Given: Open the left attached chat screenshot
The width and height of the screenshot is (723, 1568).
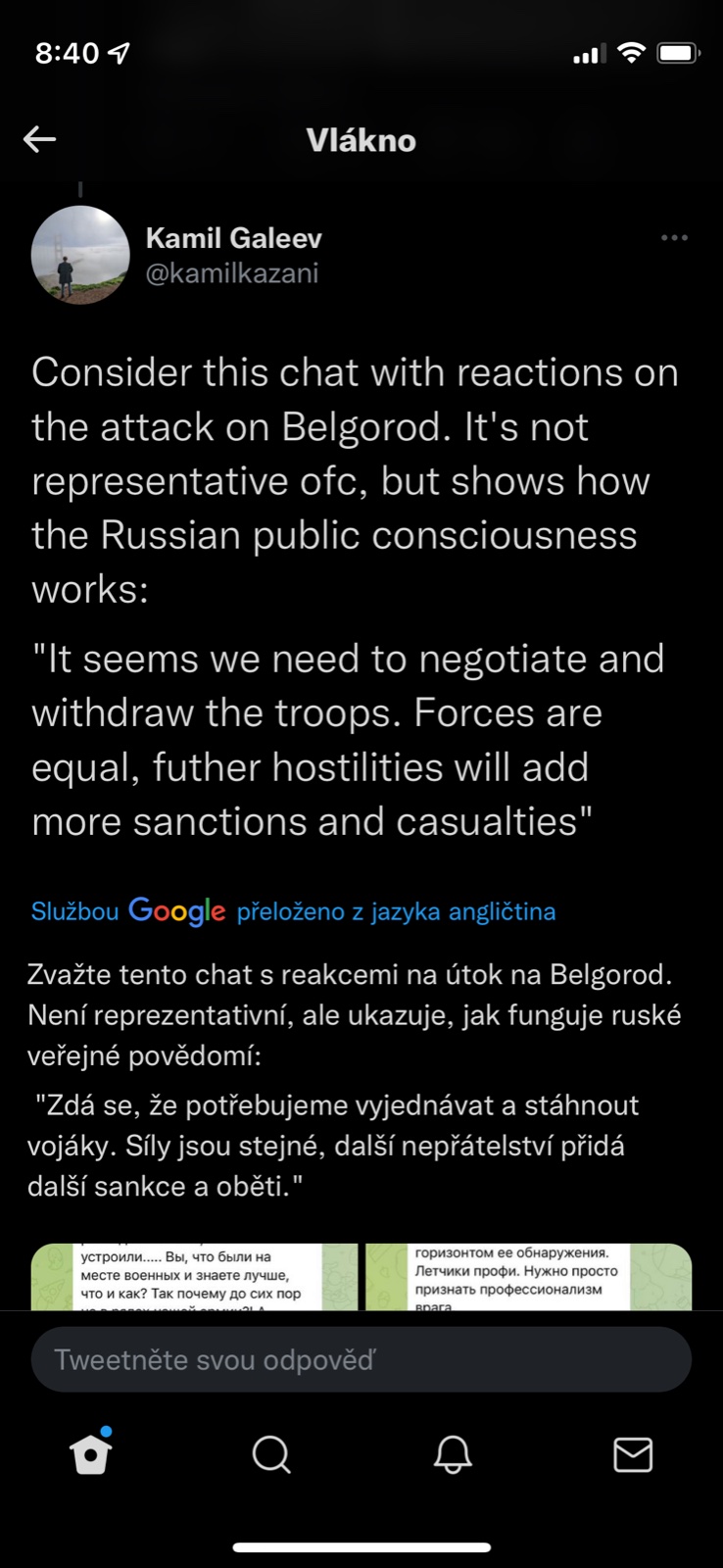Looking at the screenshot, I should tap(194, 1276).
